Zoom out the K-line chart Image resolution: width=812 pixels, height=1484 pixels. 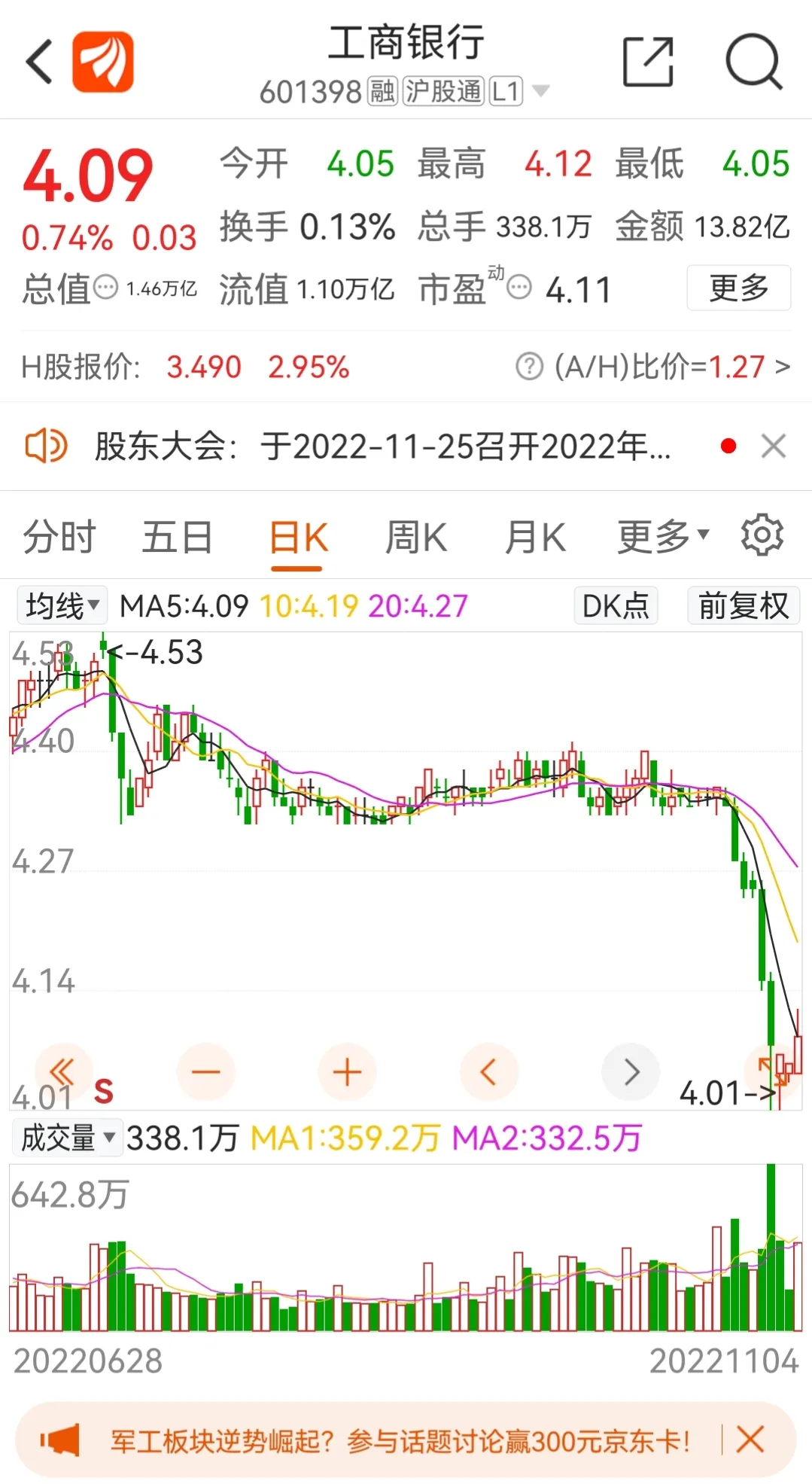[x=205, y=1072]
